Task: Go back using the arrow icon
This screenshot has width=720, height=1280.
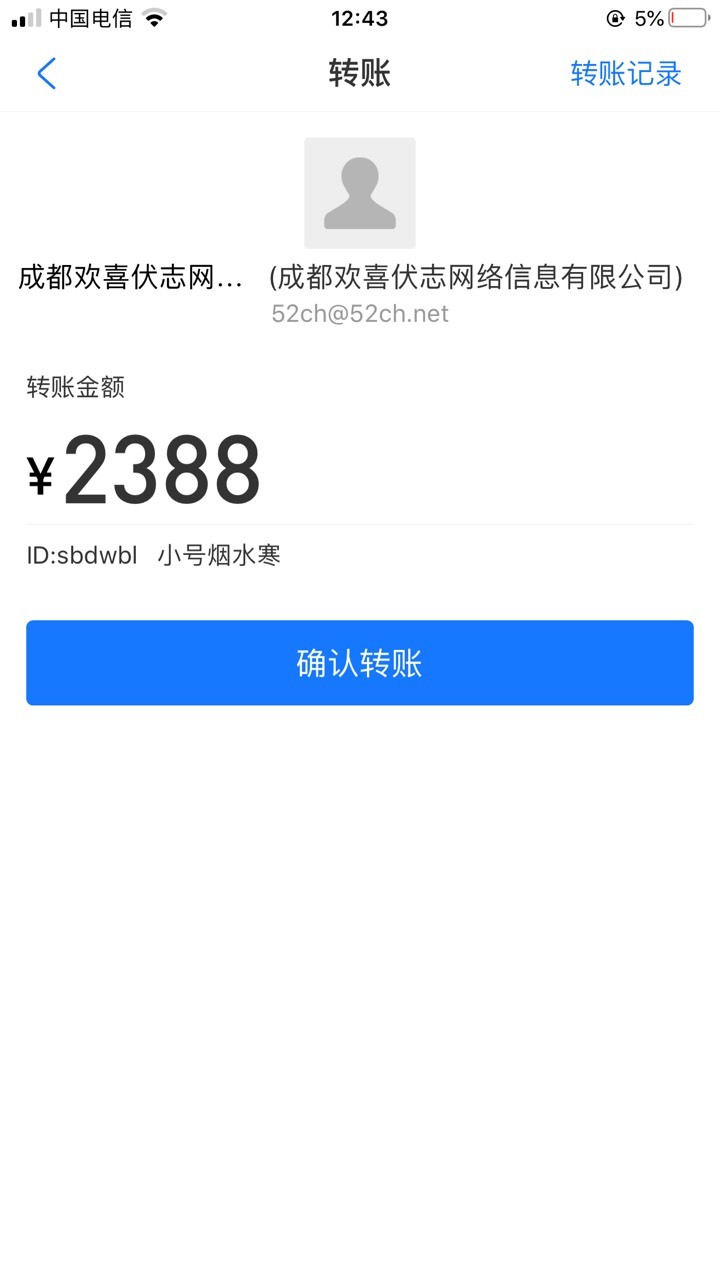Action: [46, 73]
